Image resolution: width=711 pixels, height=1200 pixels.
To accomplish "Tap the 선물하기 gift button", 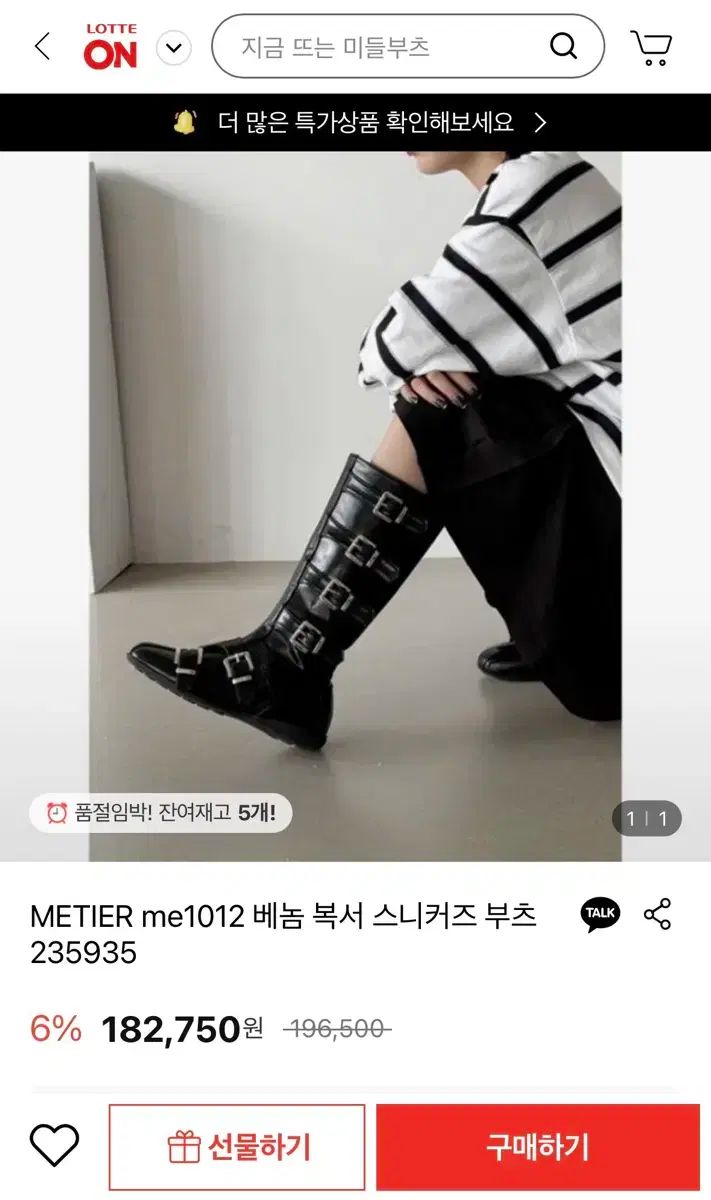I will [x=237, y=1147].
